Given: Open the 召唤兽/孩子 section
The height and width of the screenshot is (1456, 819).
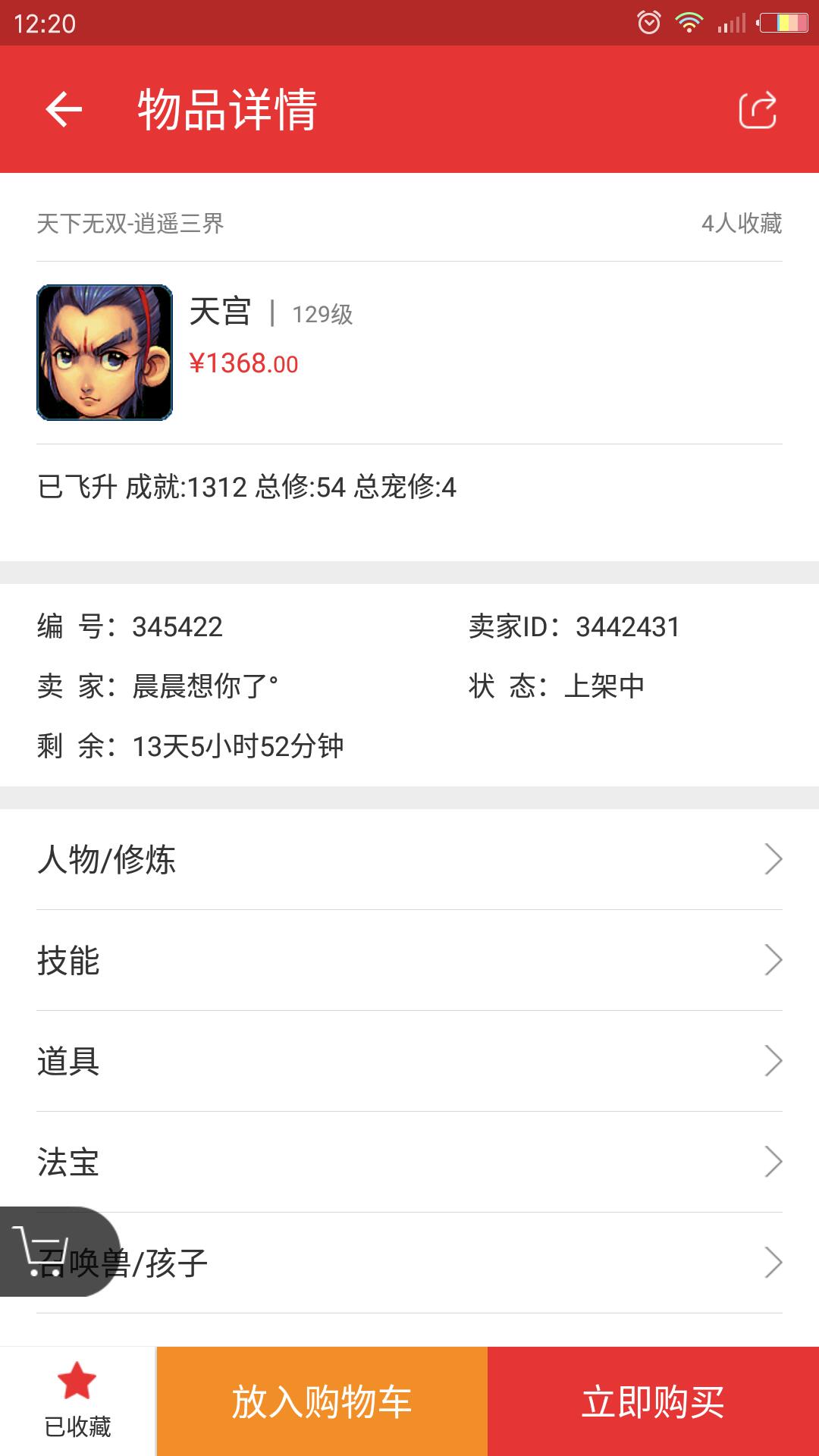Looking at the screenshot, I should click(x=455, y=1263).
